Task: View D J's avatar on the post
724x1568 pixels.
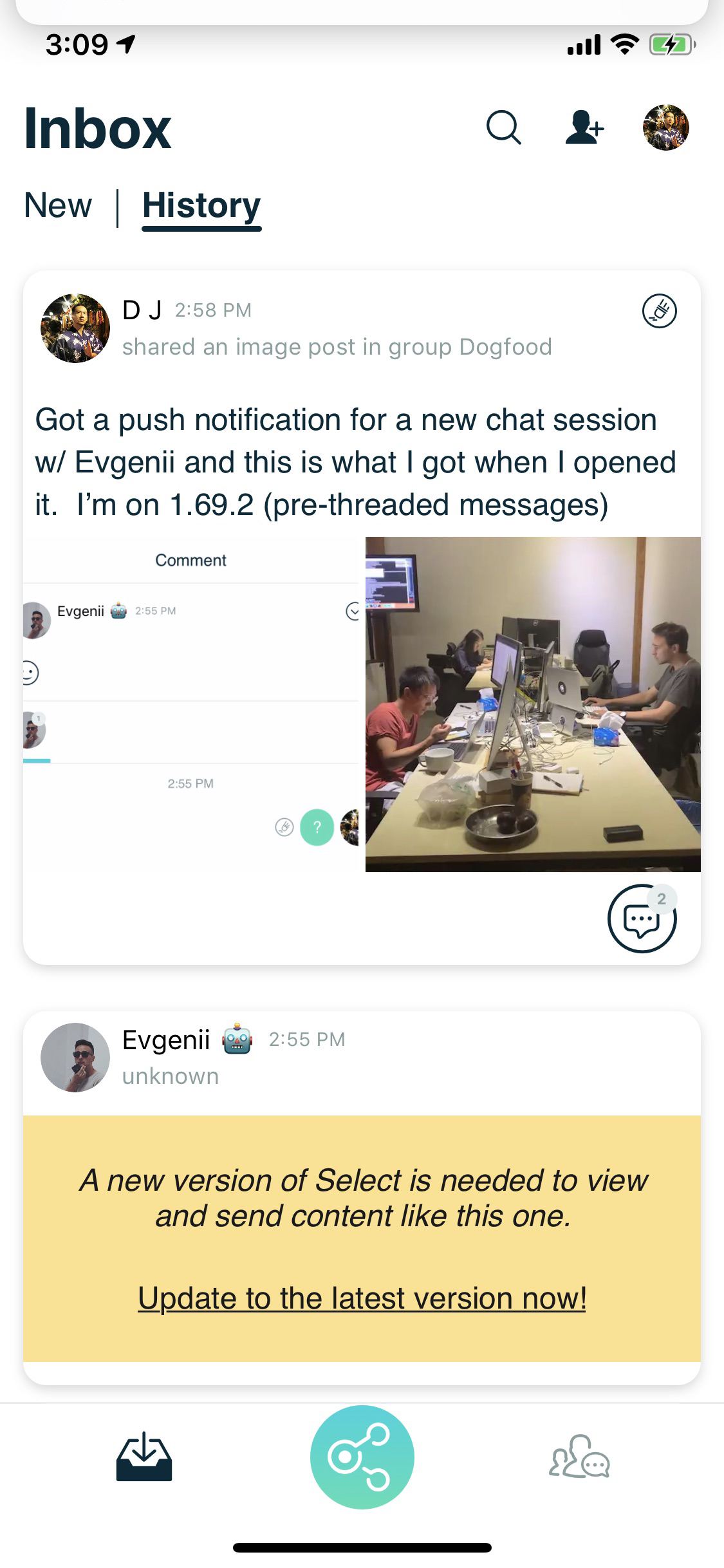Action: 75,328
